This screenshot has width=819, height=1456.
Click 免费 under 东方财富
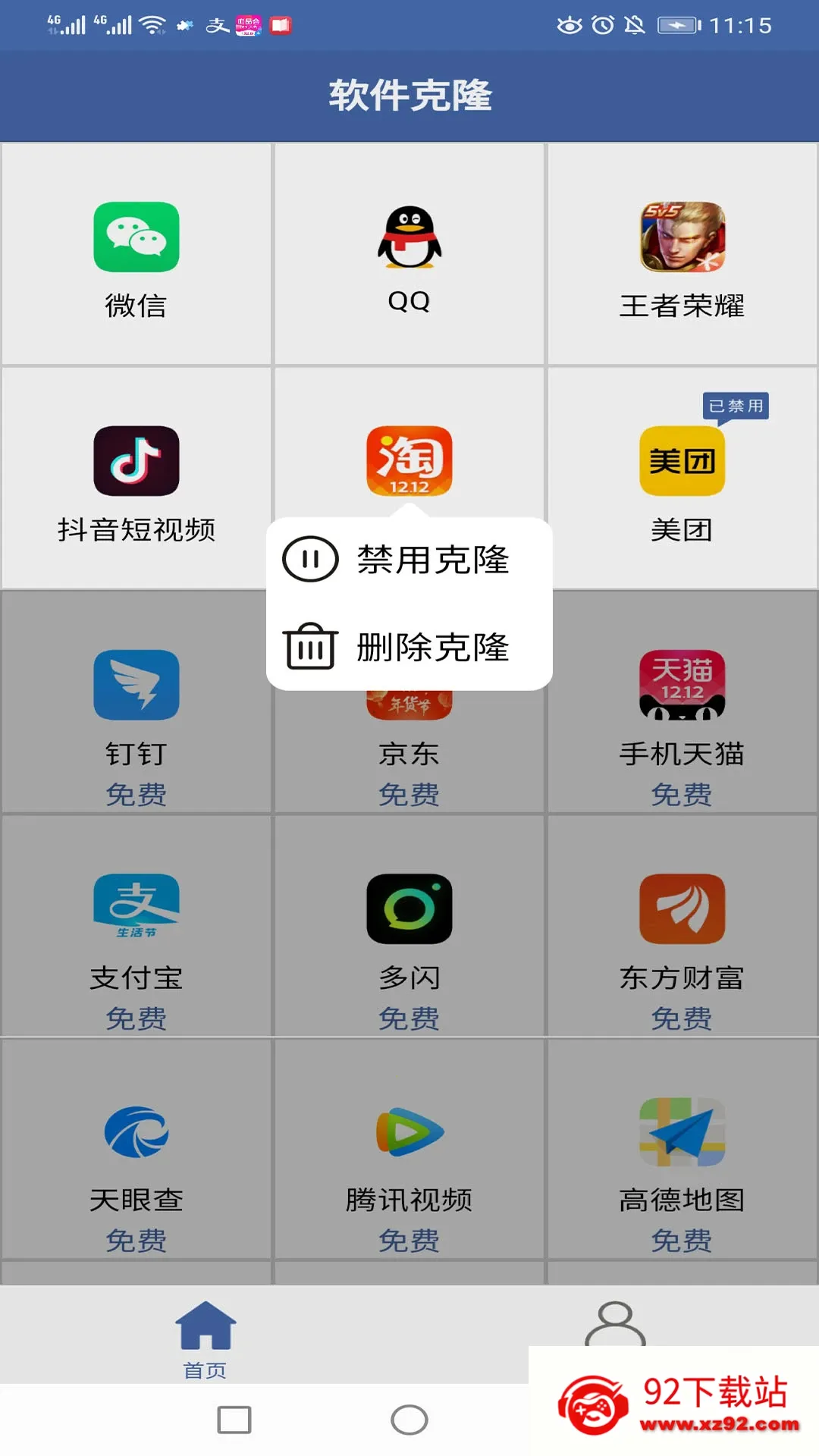point(682,1016)
